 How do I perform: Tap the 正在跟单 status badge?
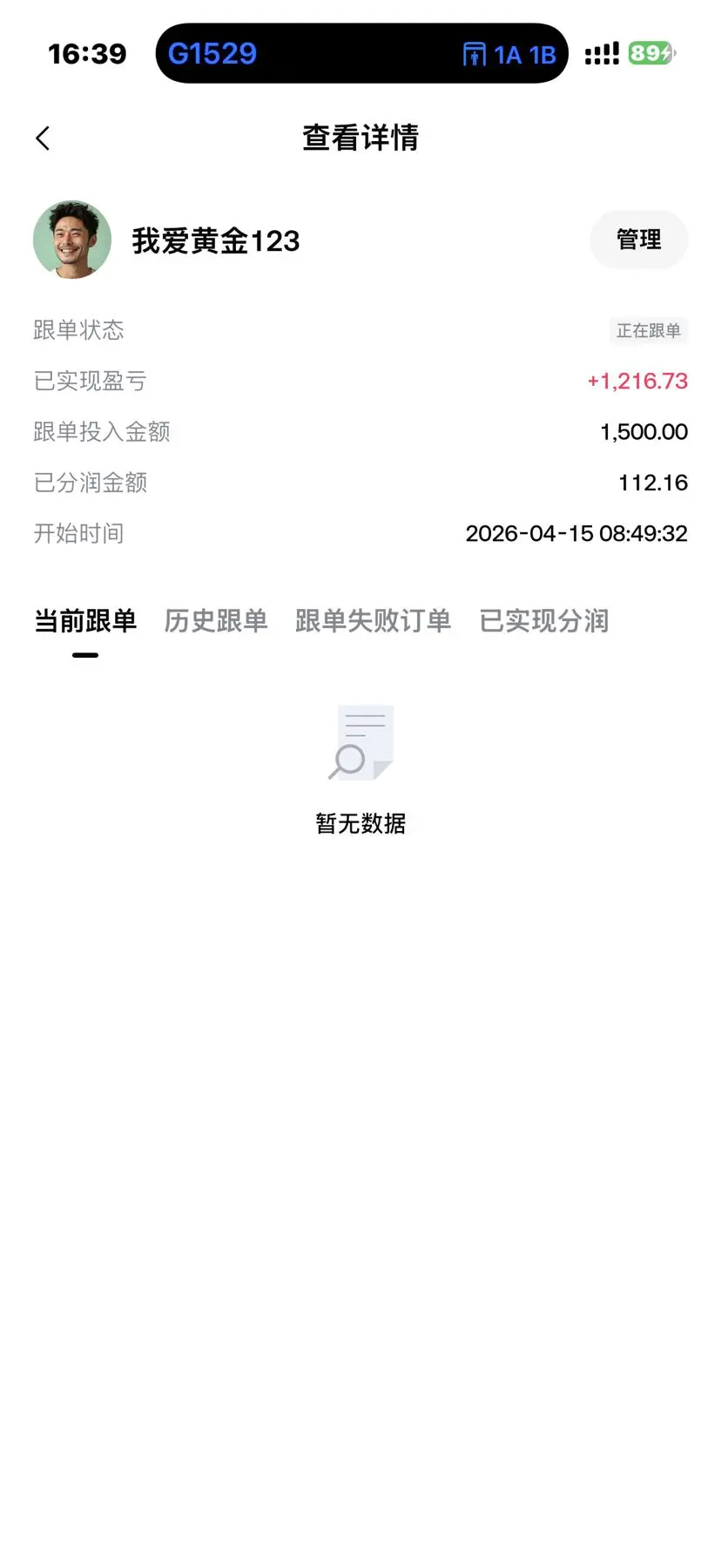point(648,331)
